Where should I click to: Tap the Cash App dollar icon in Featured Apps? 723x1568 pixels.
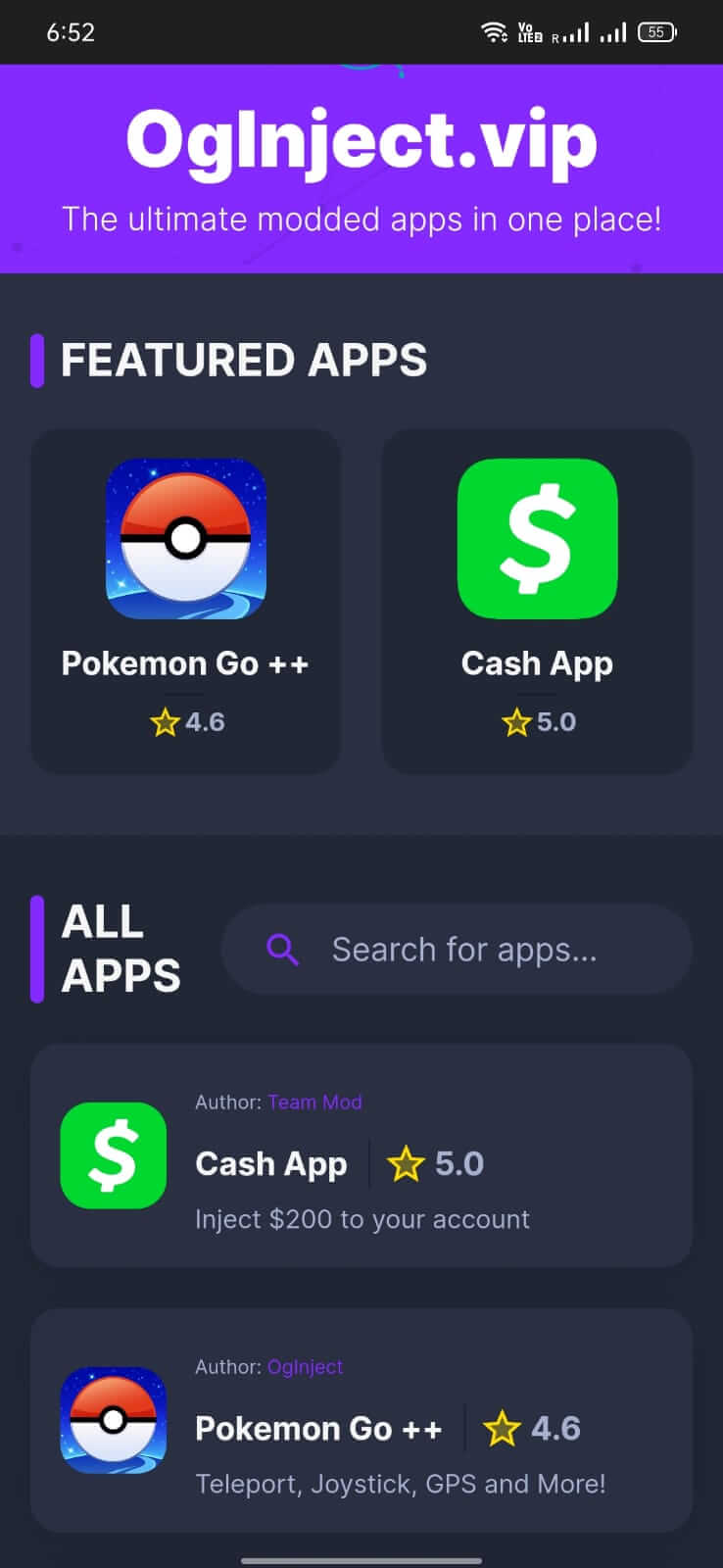[537, 538]
